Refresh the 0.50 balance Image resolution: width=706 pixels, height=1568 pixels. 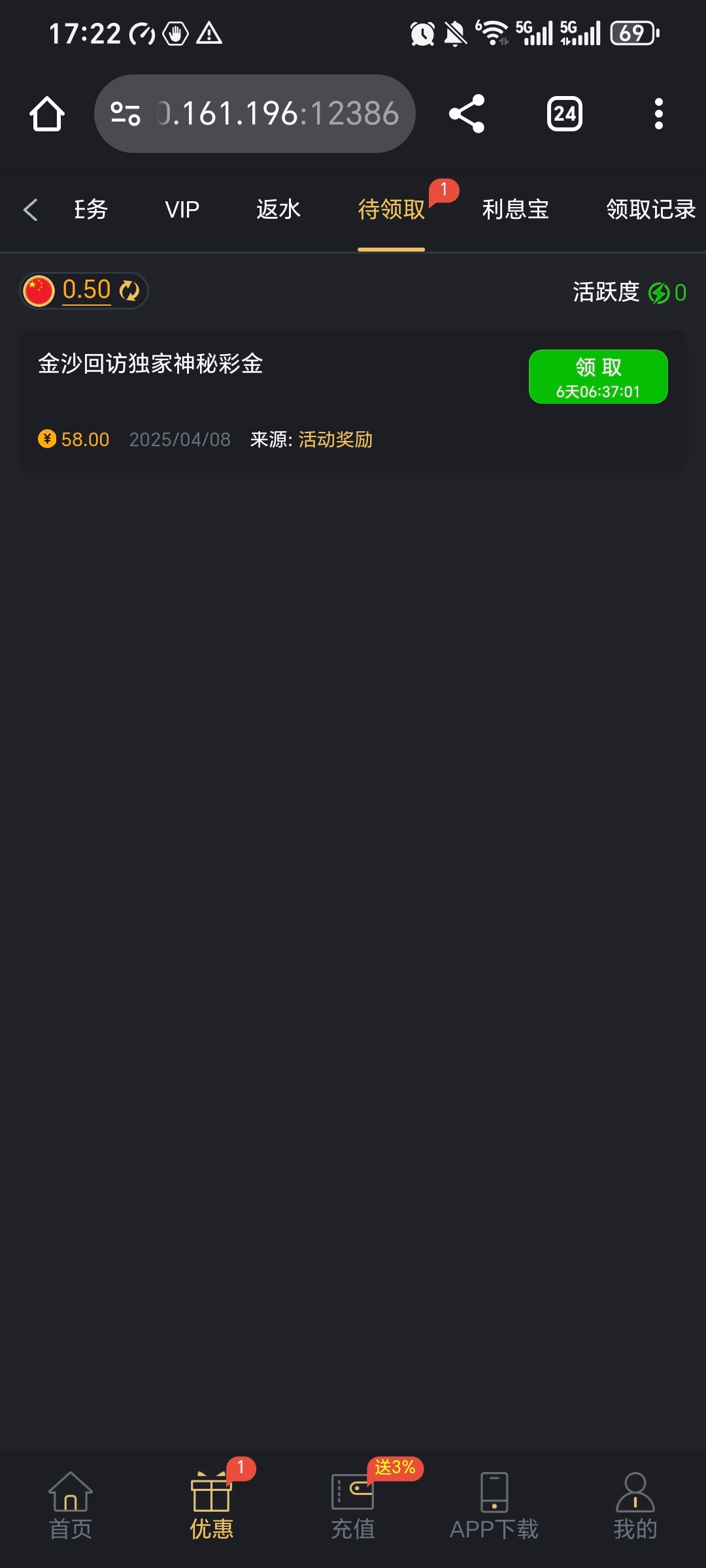point(129,291)
